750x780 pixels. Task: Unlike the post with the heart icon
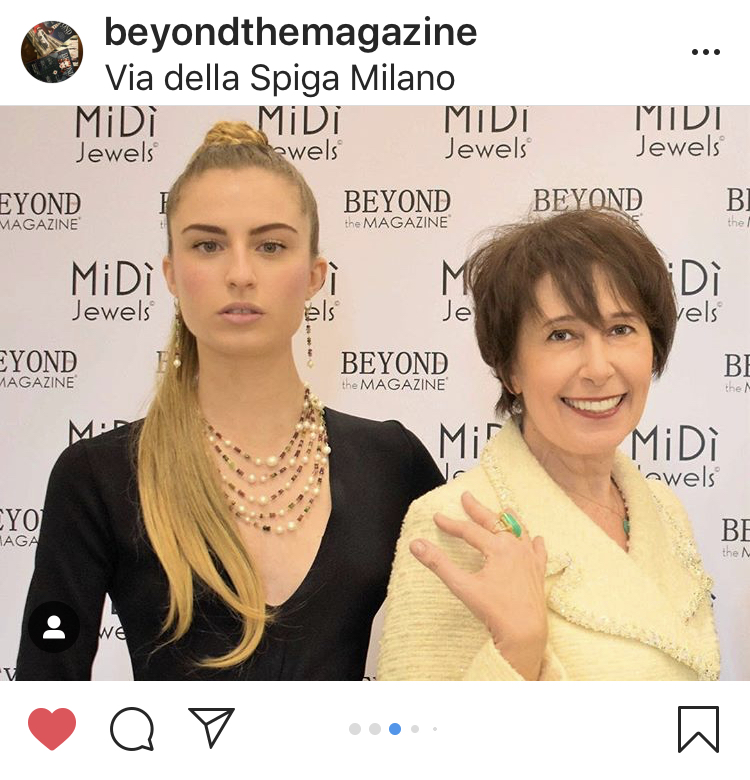(52, 728)
